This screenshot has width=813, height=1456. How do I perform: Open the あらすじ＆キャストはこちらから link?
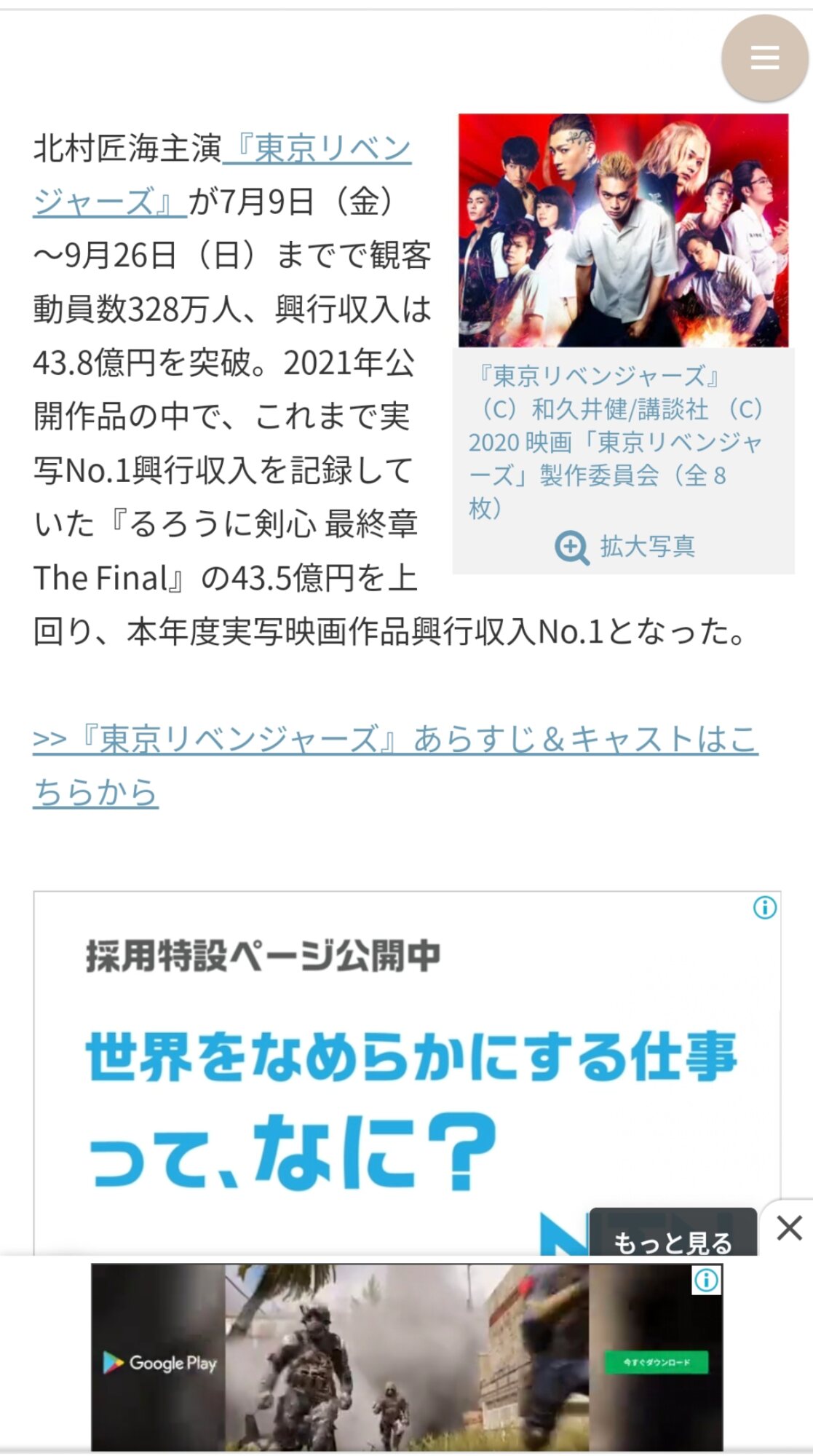tap(395, 766)
